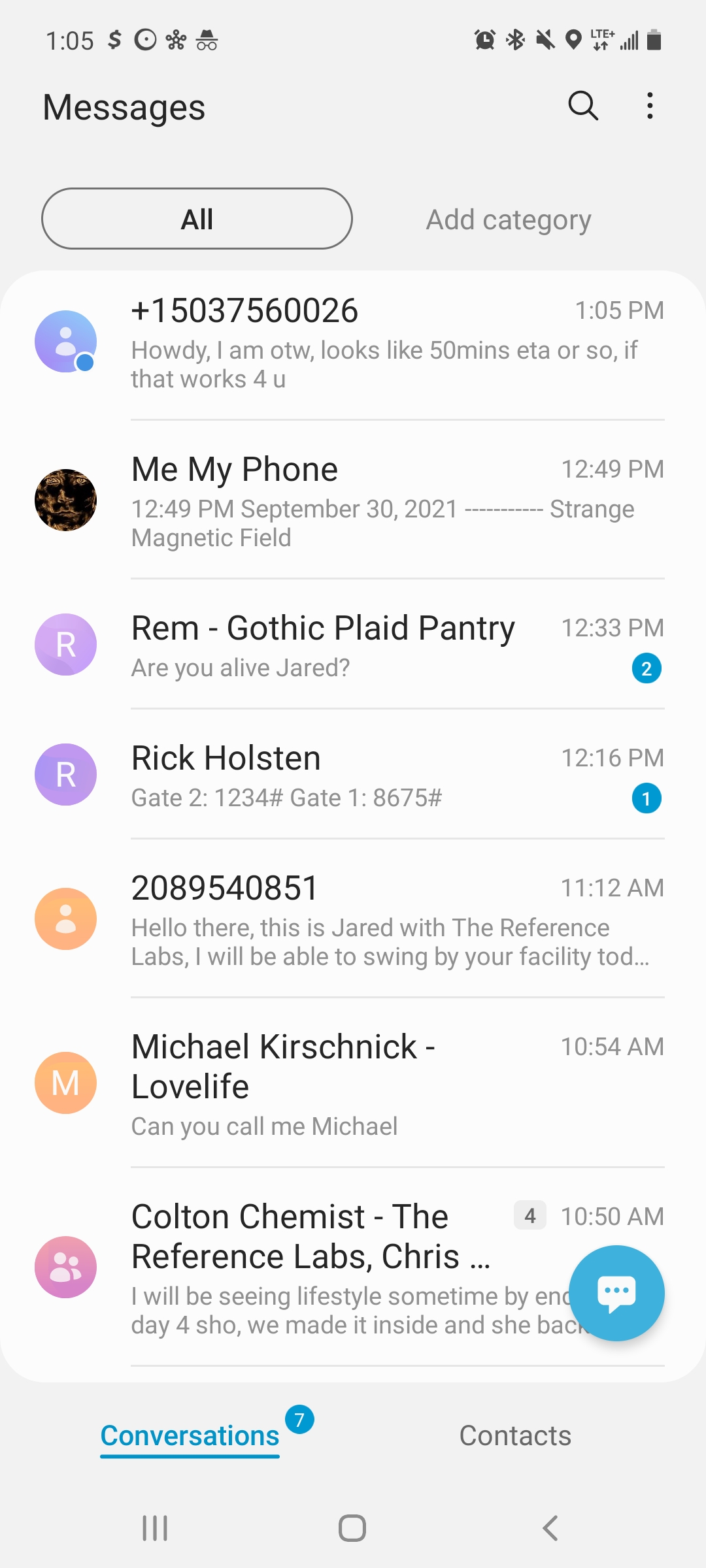Select the Conversations tab
This screenshot has height=1568, width=706.
pyautogui.click(x=190, y=1435)
